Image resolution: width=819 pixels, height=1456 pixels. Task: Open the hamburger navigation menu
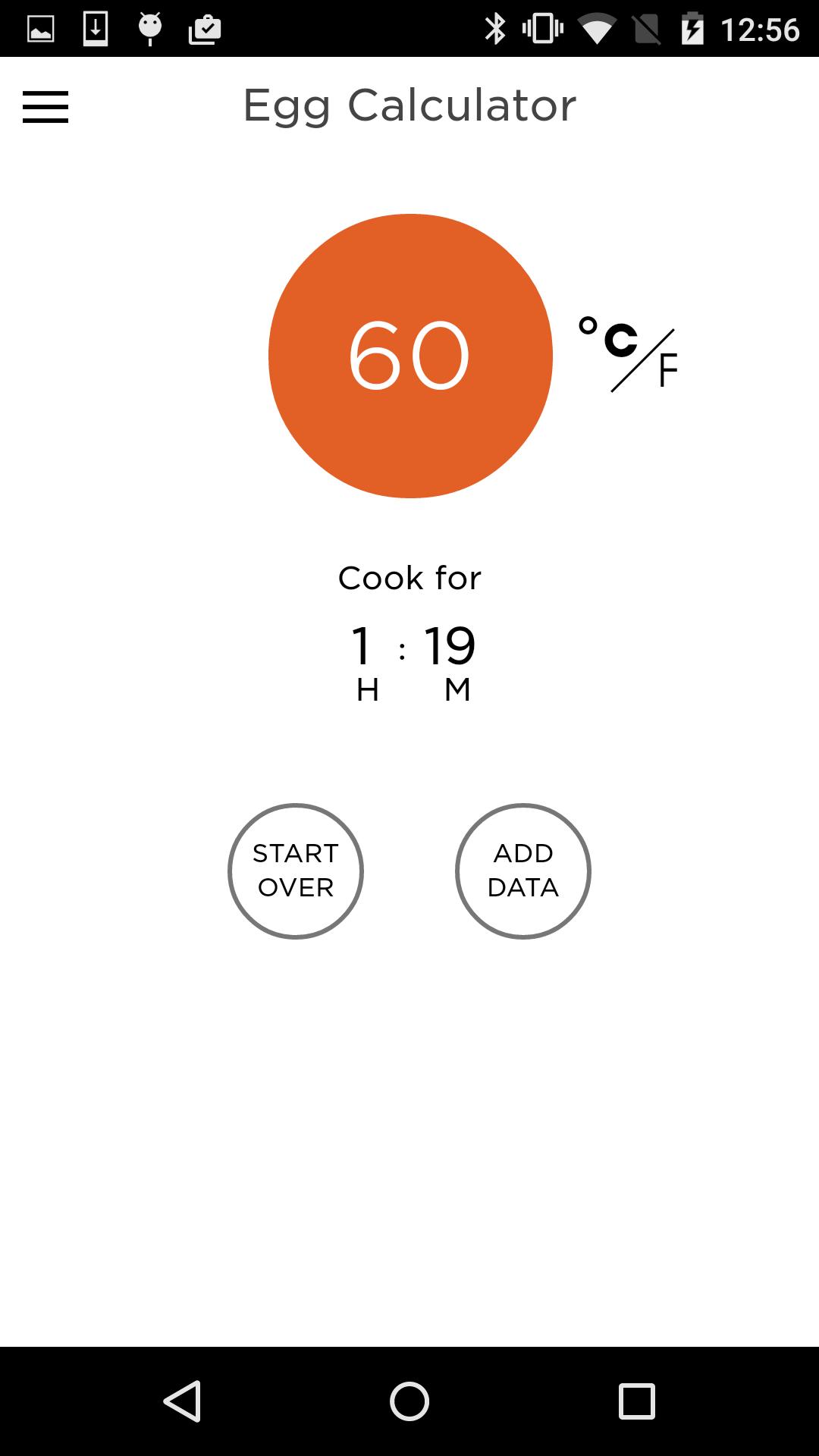tap(45, 106)
